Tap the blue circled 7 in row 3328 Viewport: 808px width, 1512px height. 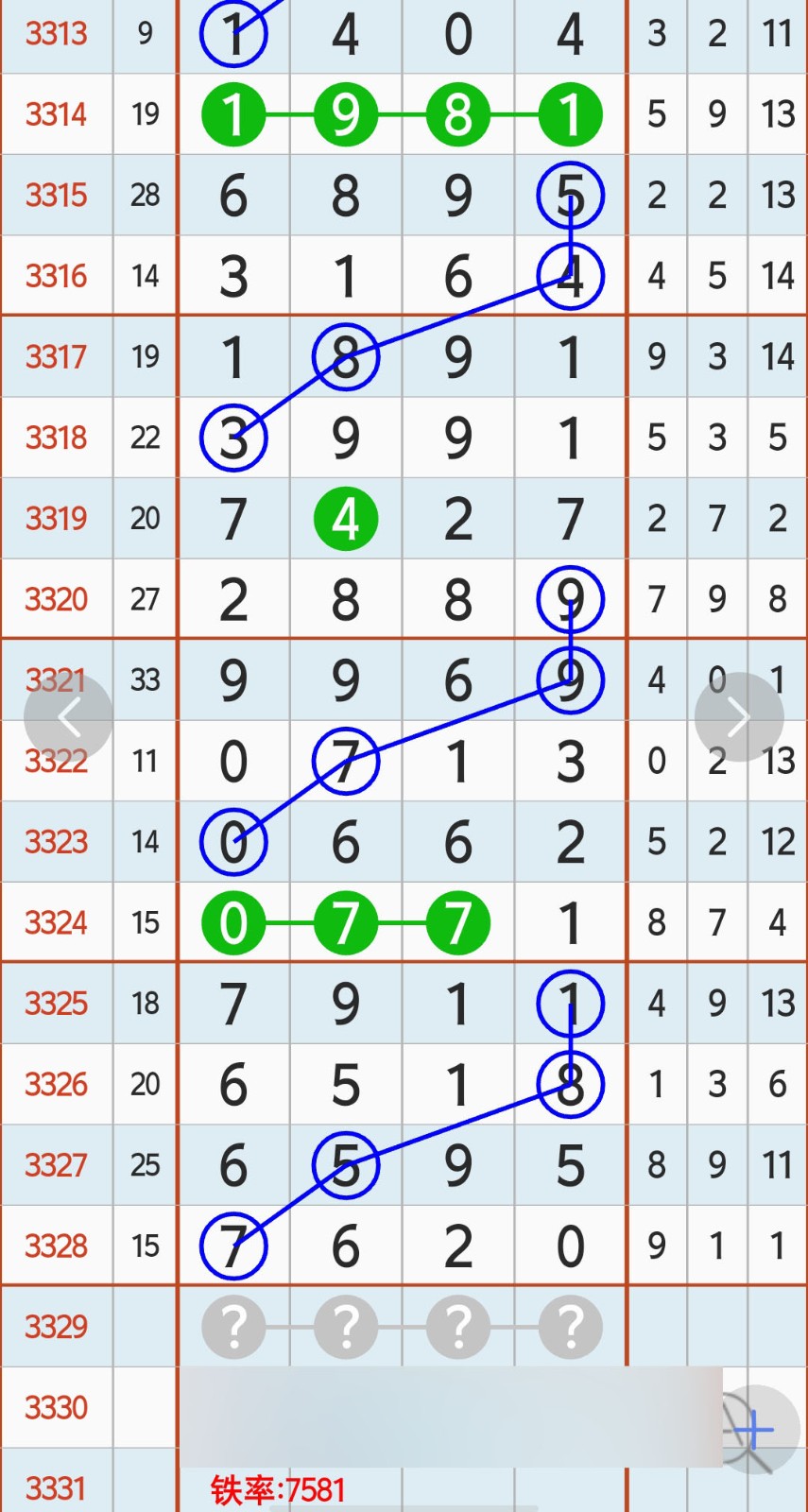(233, 1246)
